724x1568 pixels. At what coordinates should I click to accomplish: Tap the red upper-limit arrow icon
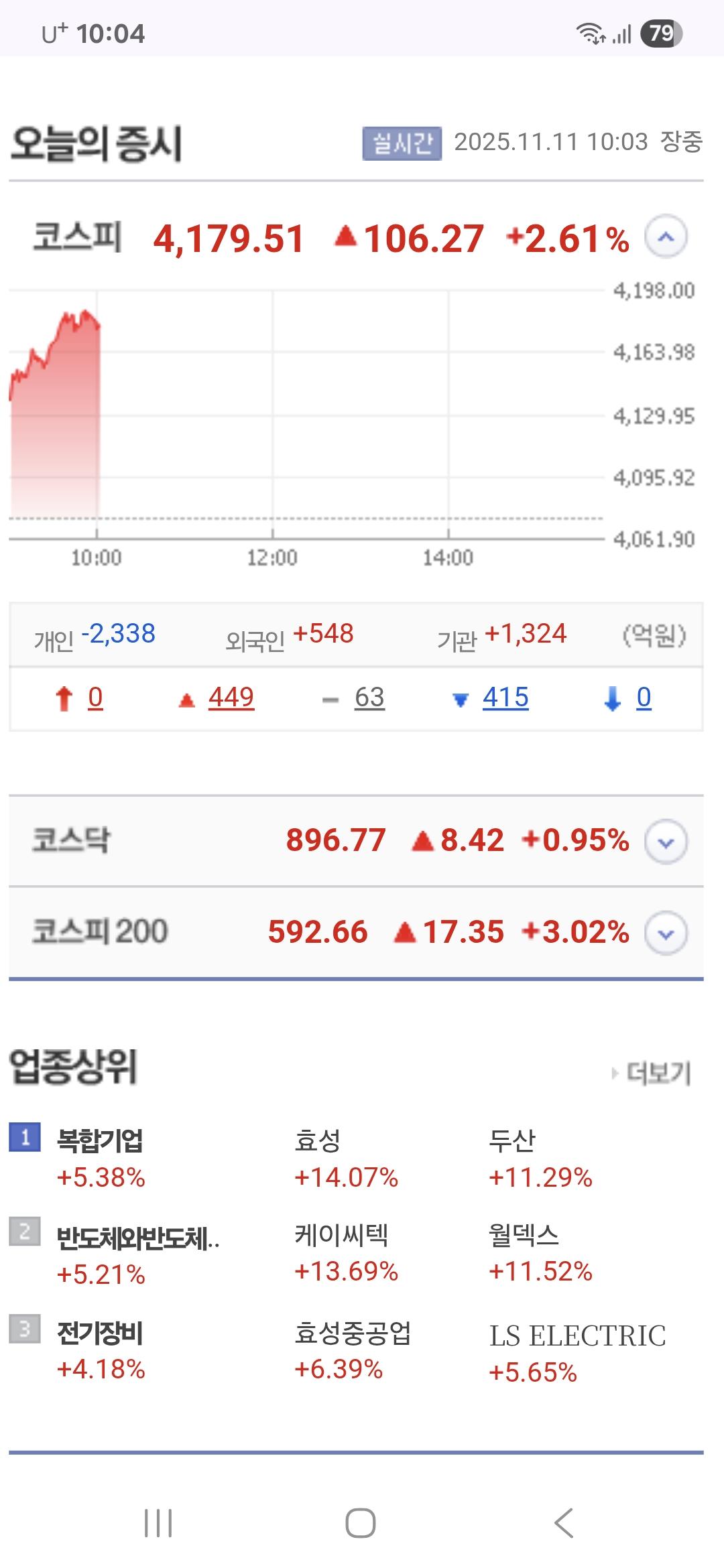[x=64, y=699]
